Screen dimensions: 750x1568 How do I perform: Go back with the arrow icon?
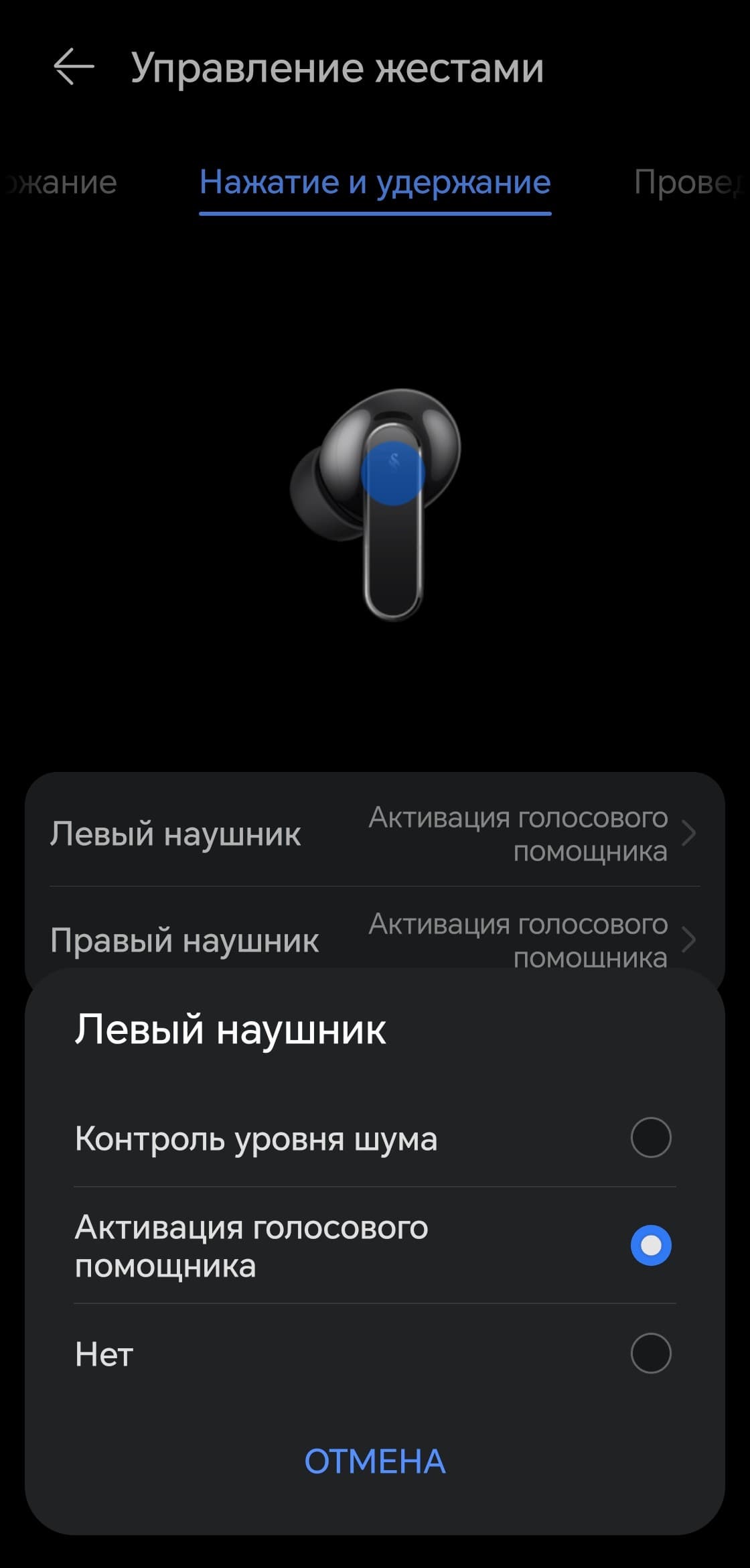(x=73, y=67)
